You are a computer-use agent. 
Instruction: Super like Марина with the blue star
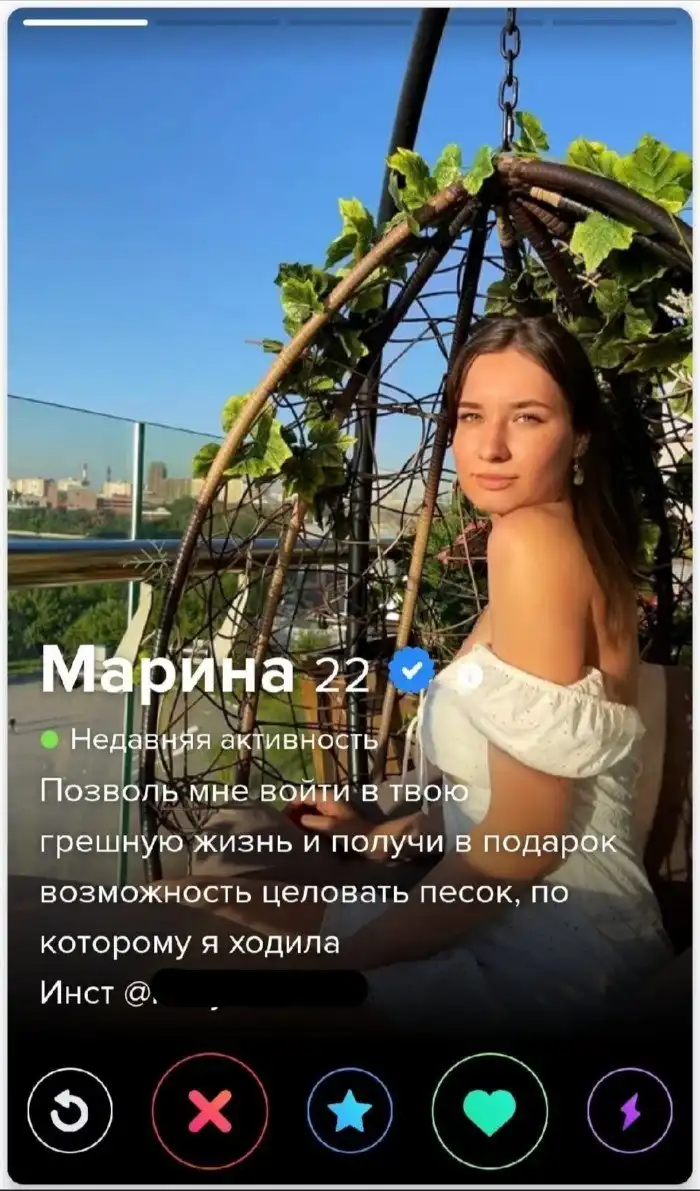point(350,1111)
